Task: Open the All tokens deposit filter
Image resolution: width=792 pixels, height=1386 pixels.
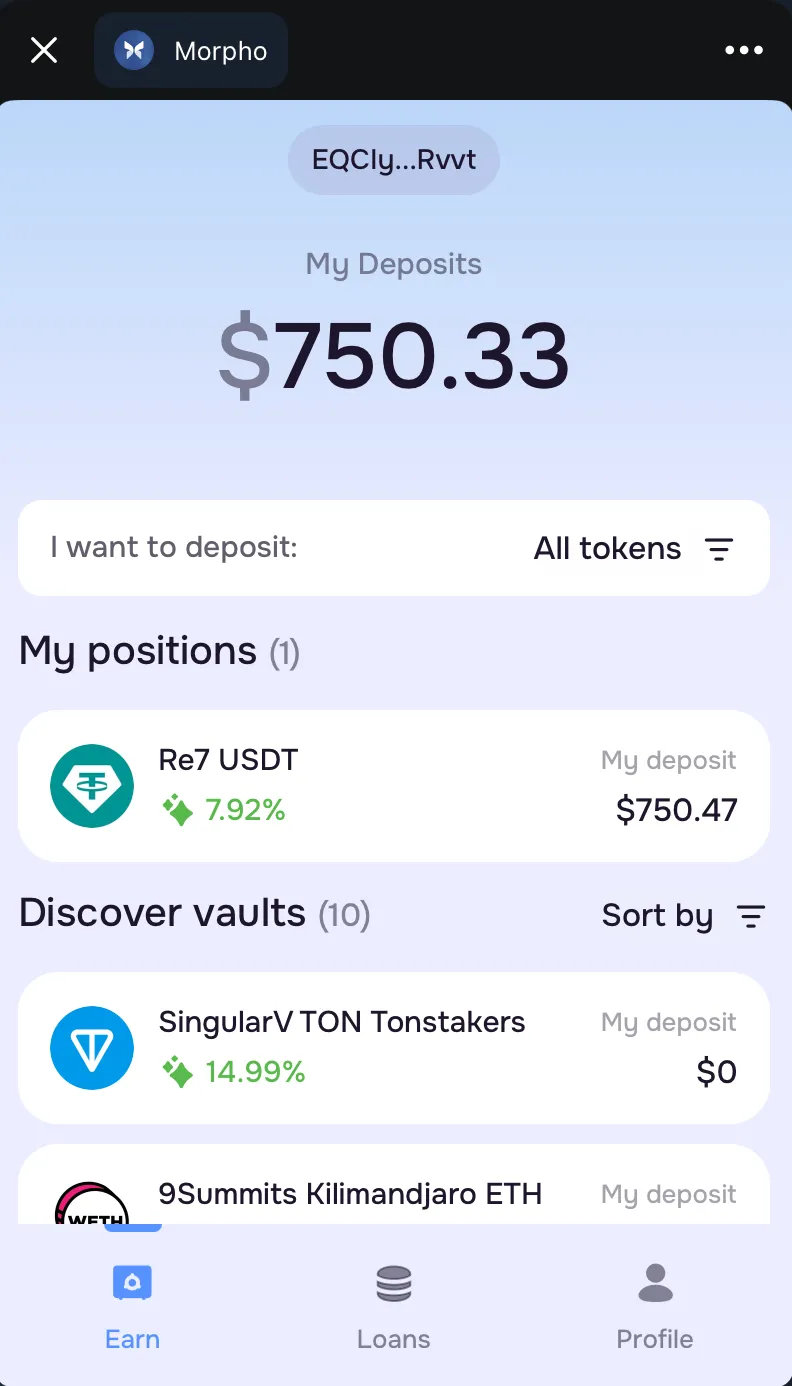Action: pos(634,548)
